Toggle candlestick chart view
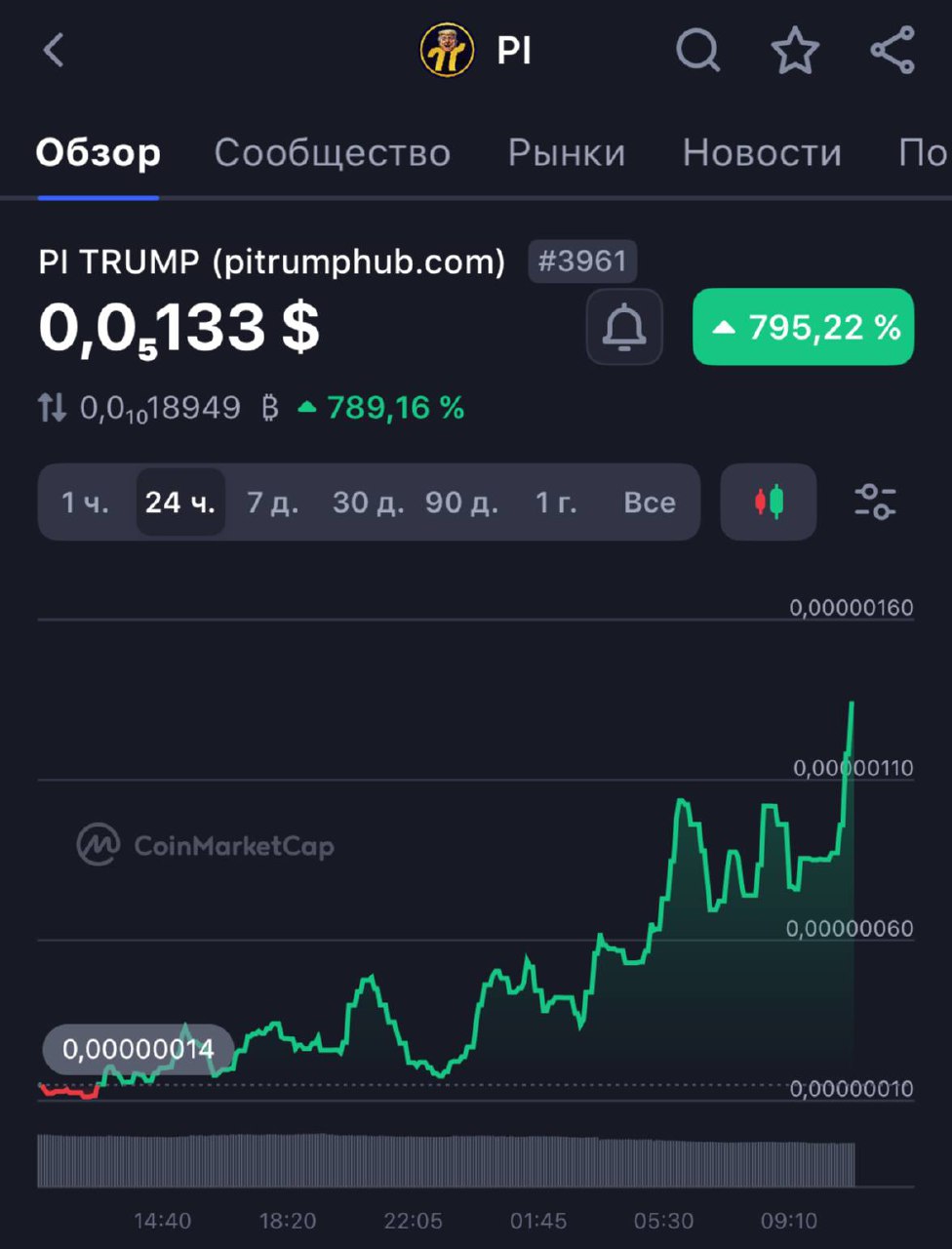This screenshot has height=1249, width=952. tap(769, 503)
